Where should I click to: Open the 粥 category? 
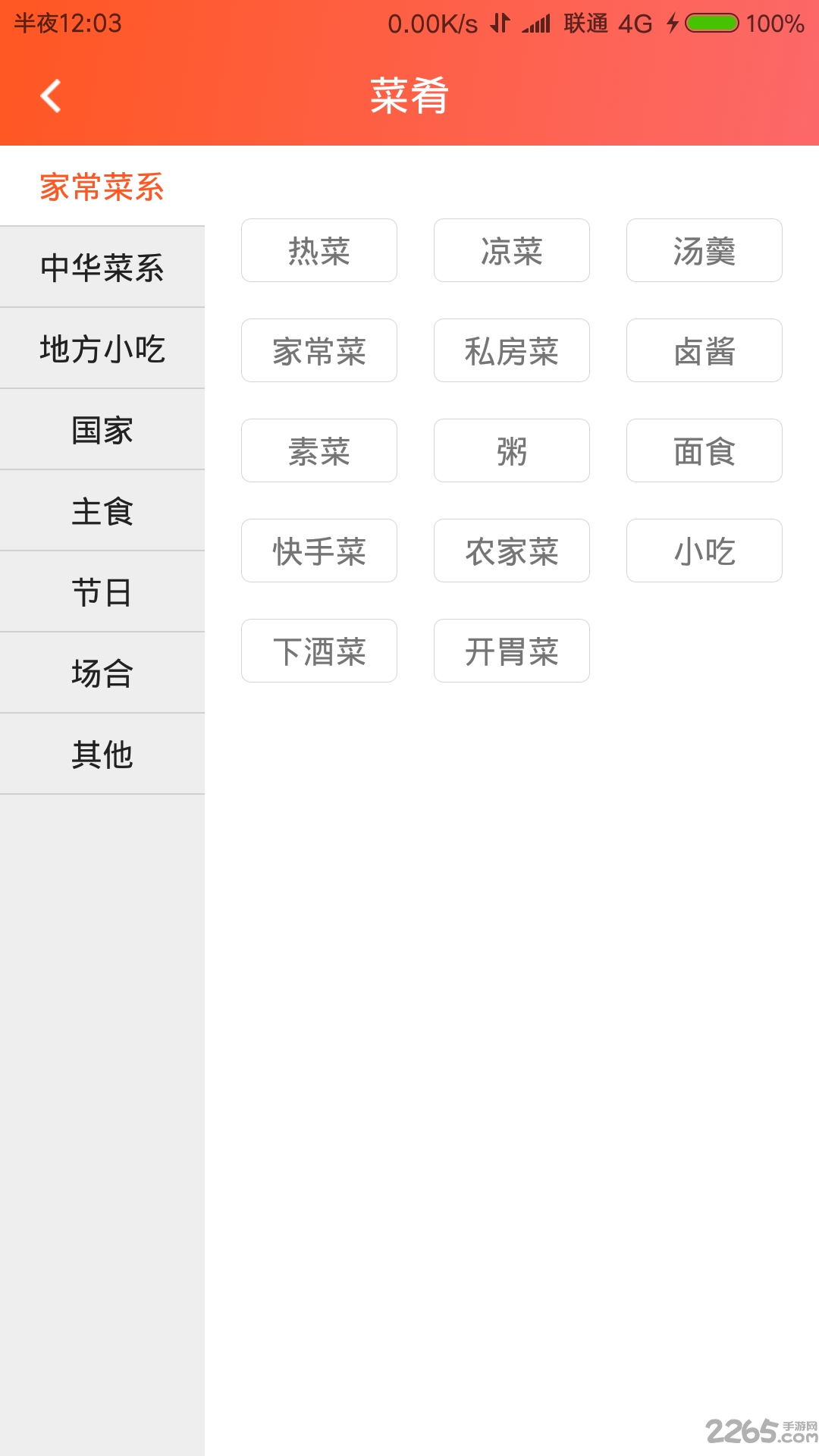click(511, 450)
